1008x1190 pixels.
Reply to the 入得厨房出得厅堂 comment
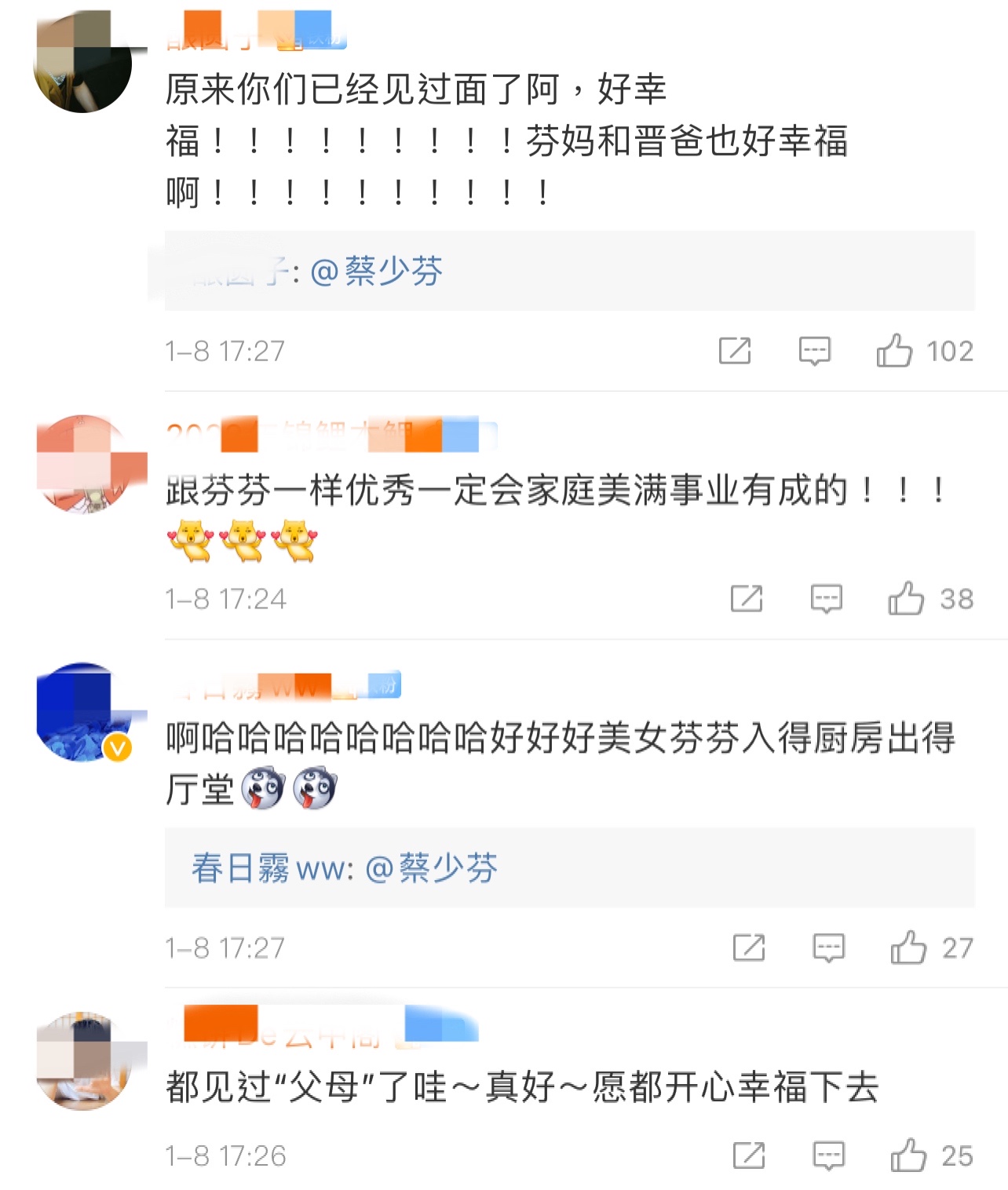pyautogui.click(x=828, y=947)
